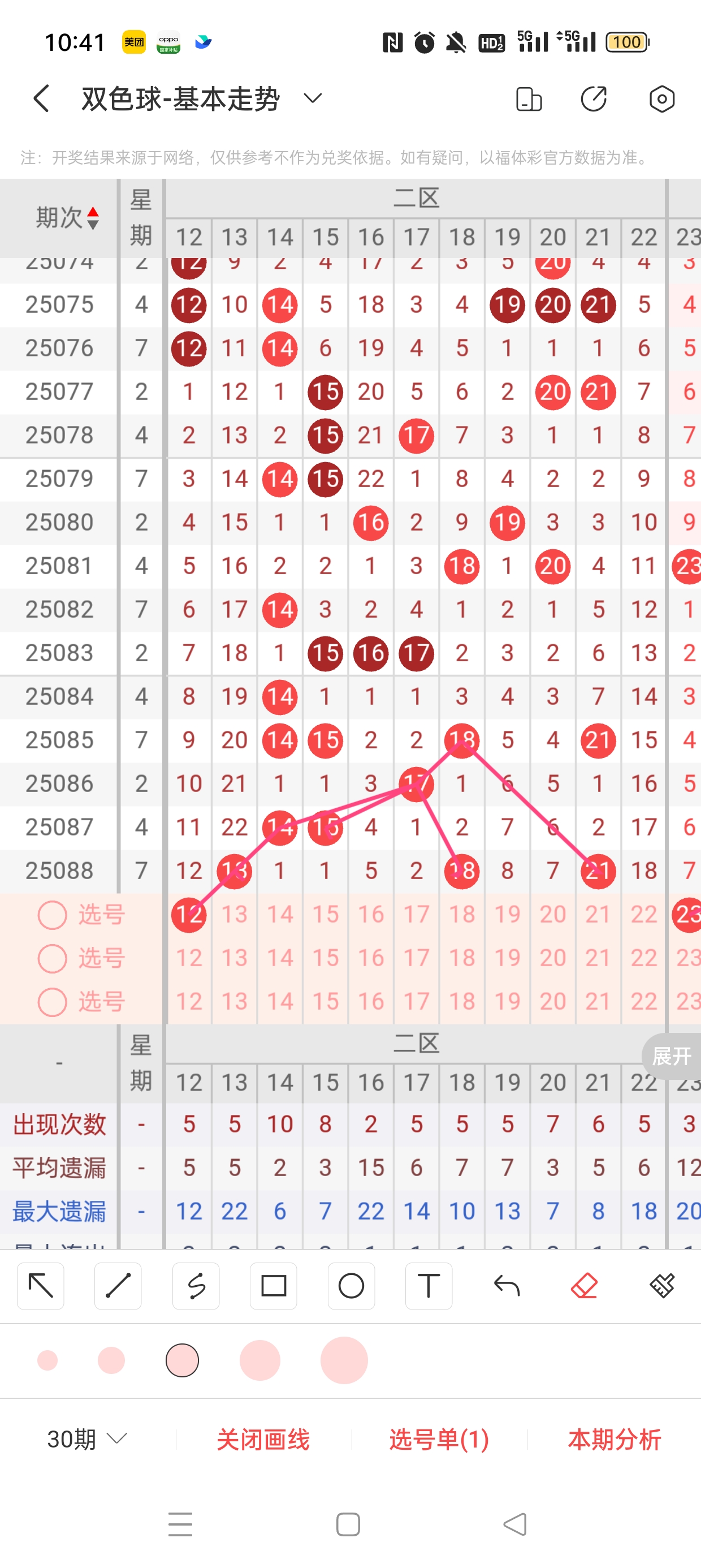
Task: Select the arrow drawing tool
Action: [x=41, y=1286]
